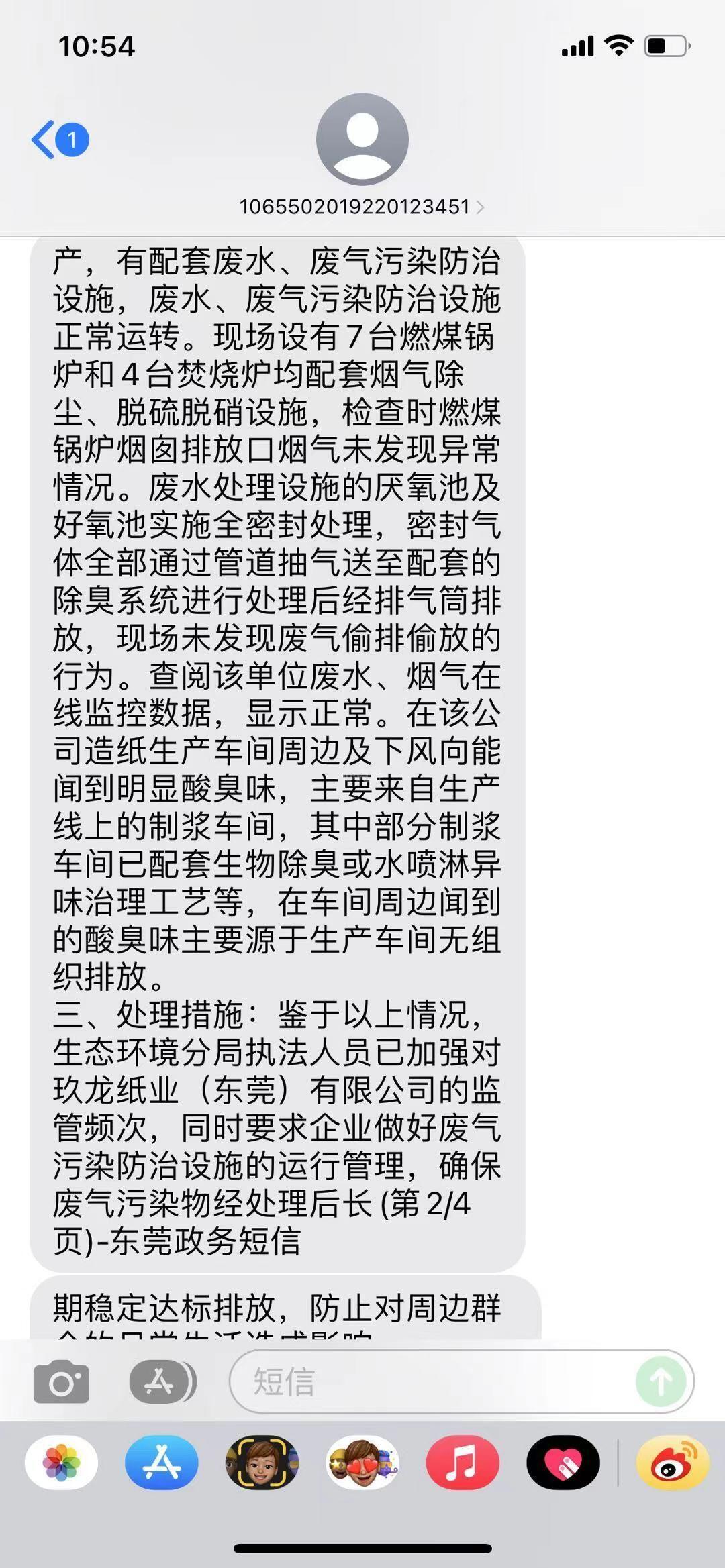Open the Weibo iMessage app
The height and width of the screenshot is (1568, 725).
[x=673, y=1463]
